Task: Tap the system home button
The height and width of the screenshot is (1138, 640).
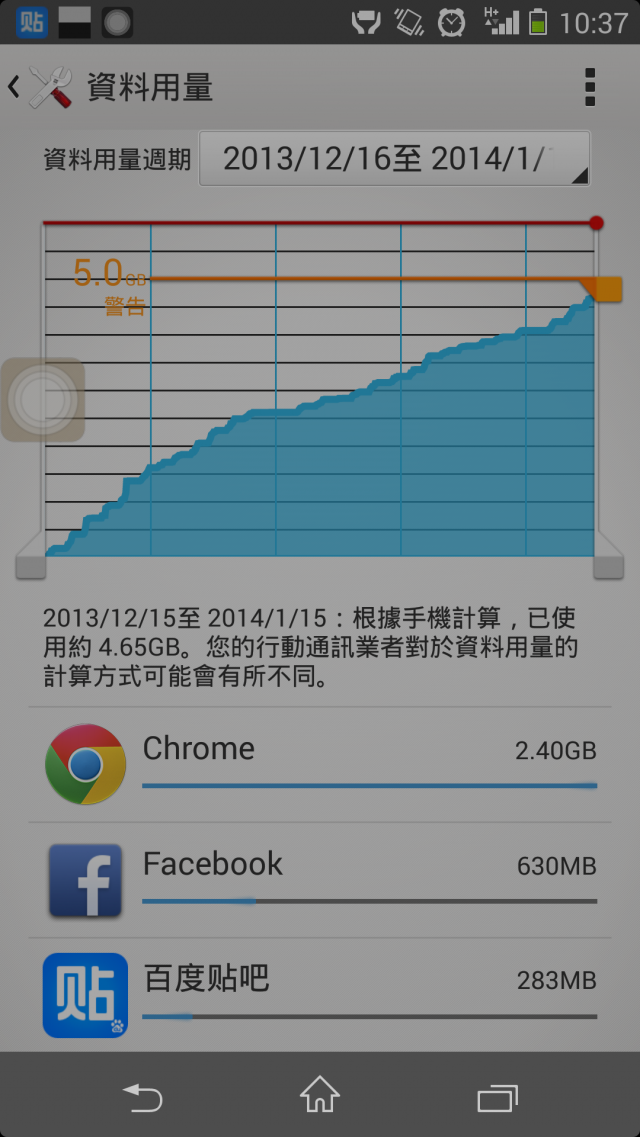Action: (320, 1096)
